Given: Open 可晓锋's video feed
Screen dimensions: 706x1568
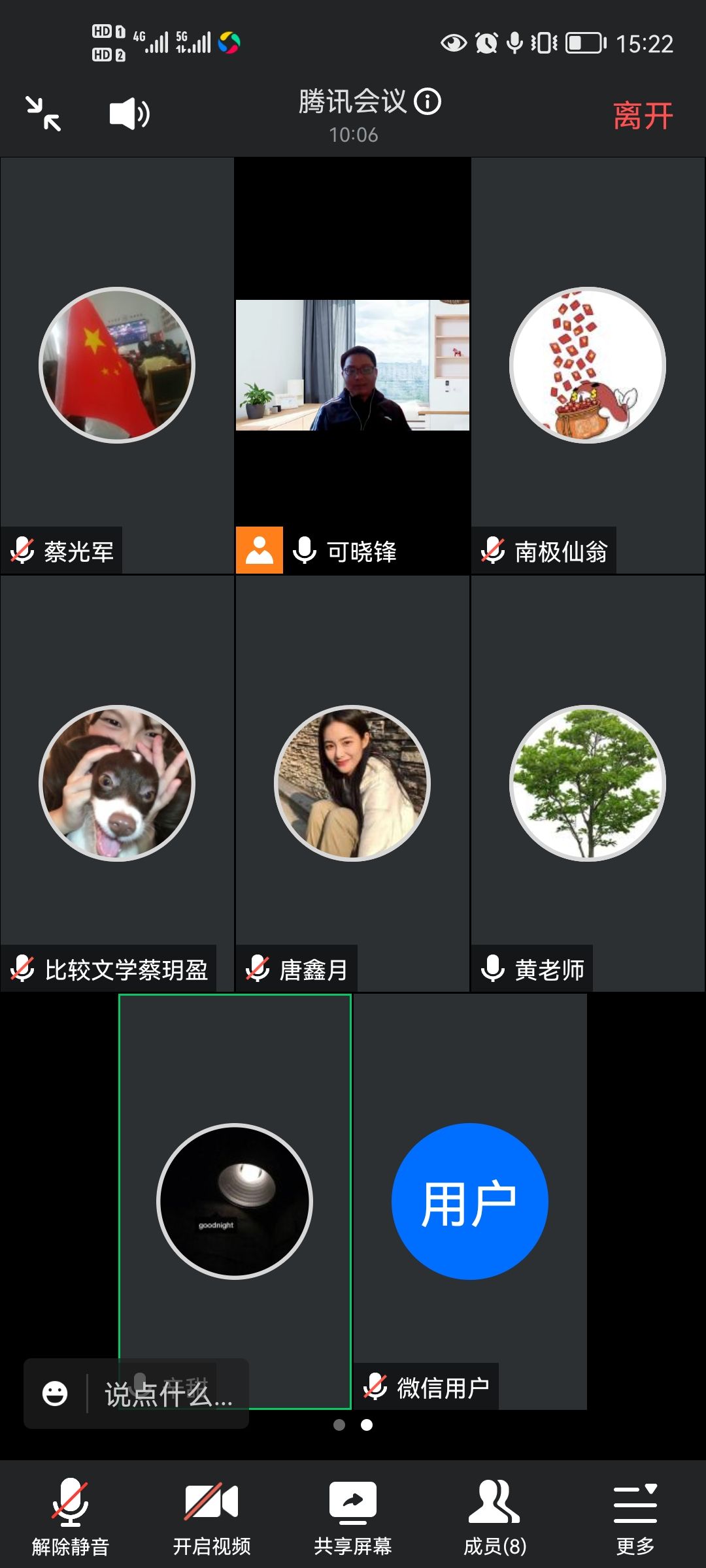Looking at the screenshot, I should pos(352,365).
